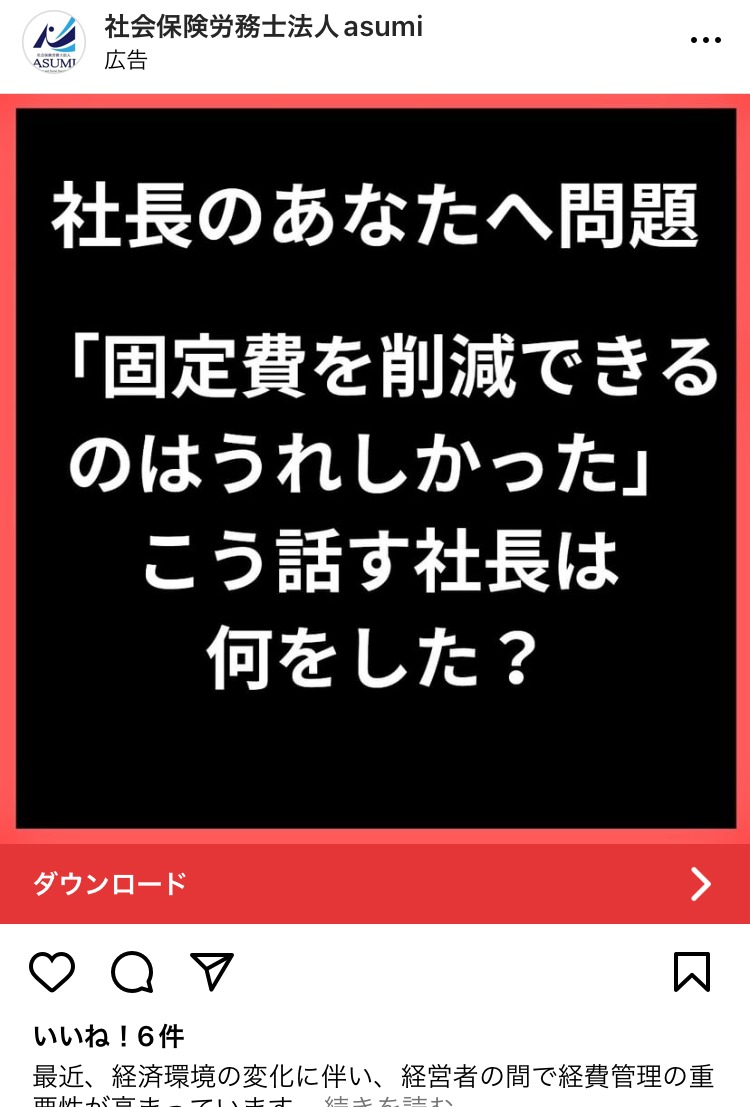Viewport: 750px width, 1107px height.
Task: Open the comments on the post
Action: (x=132, y=971)
